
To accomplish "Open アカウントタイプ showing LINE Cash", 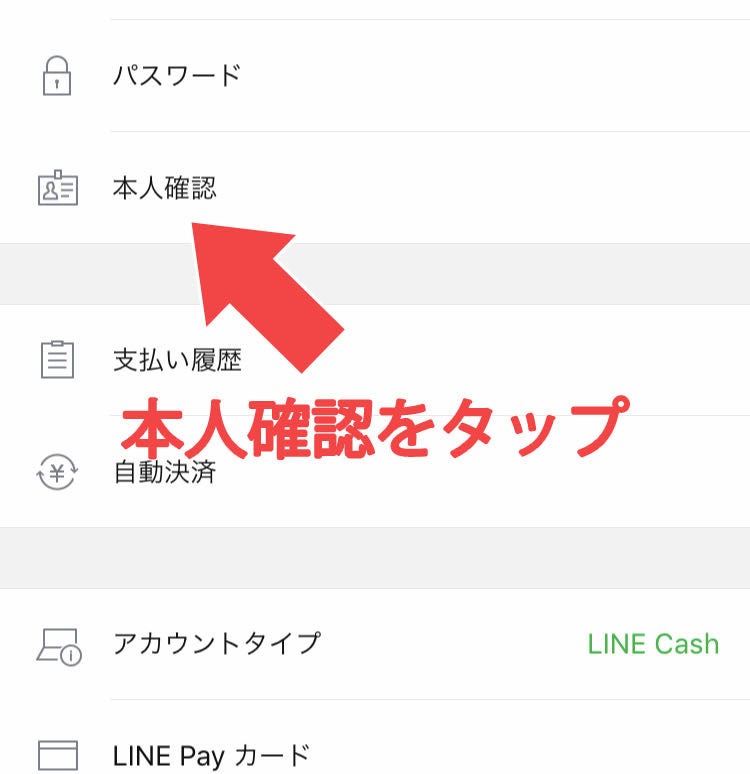I will pos(216,643).
